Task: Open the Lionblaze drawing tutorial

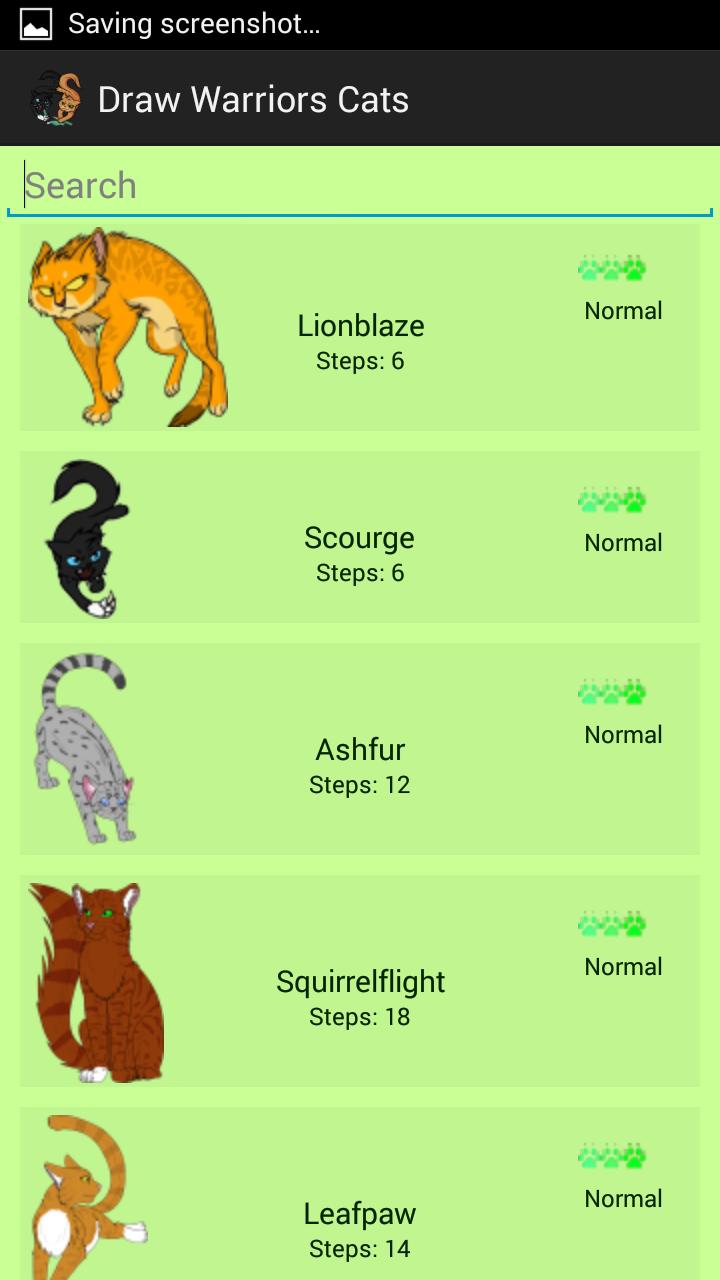Action: (360, 327)
